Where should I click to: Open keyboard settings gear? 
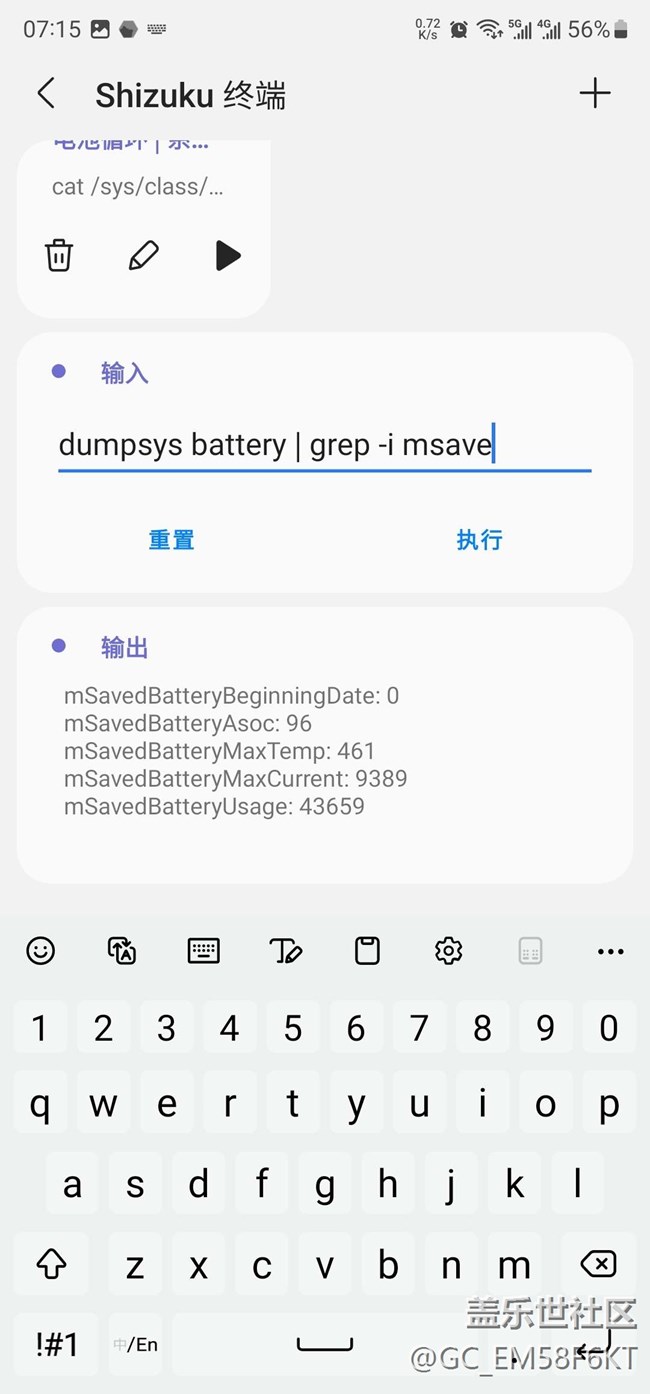pos(449,951)
